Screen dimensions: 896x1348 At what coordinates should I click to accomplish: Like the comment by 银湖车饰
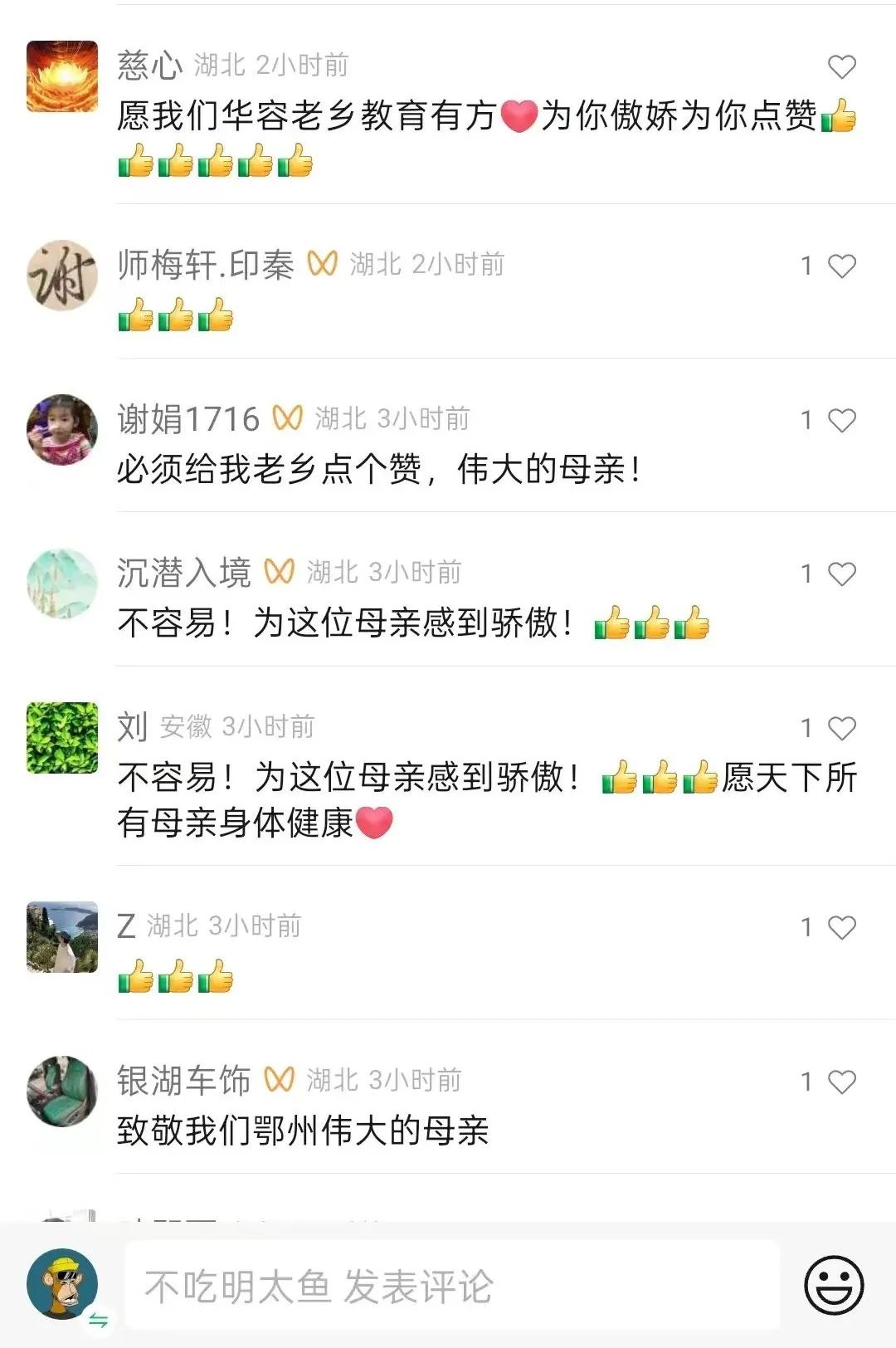(841, 1082)
